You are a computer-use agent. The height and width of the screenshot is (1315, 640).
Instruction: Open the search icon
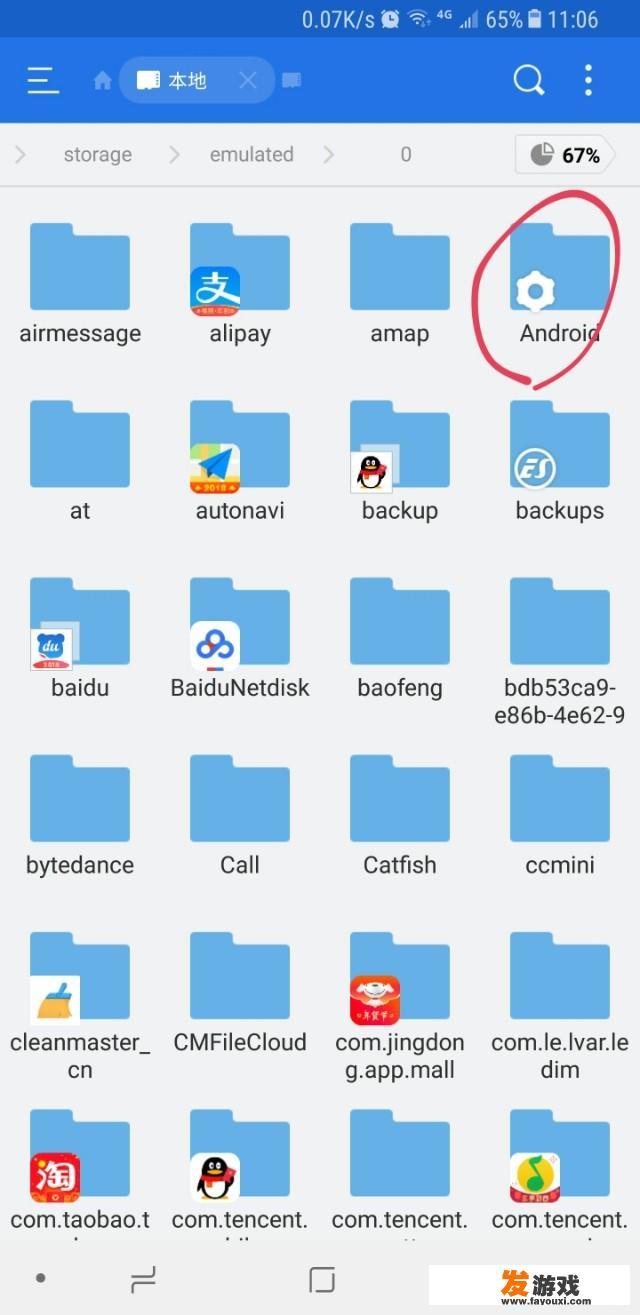coord(528,80)
